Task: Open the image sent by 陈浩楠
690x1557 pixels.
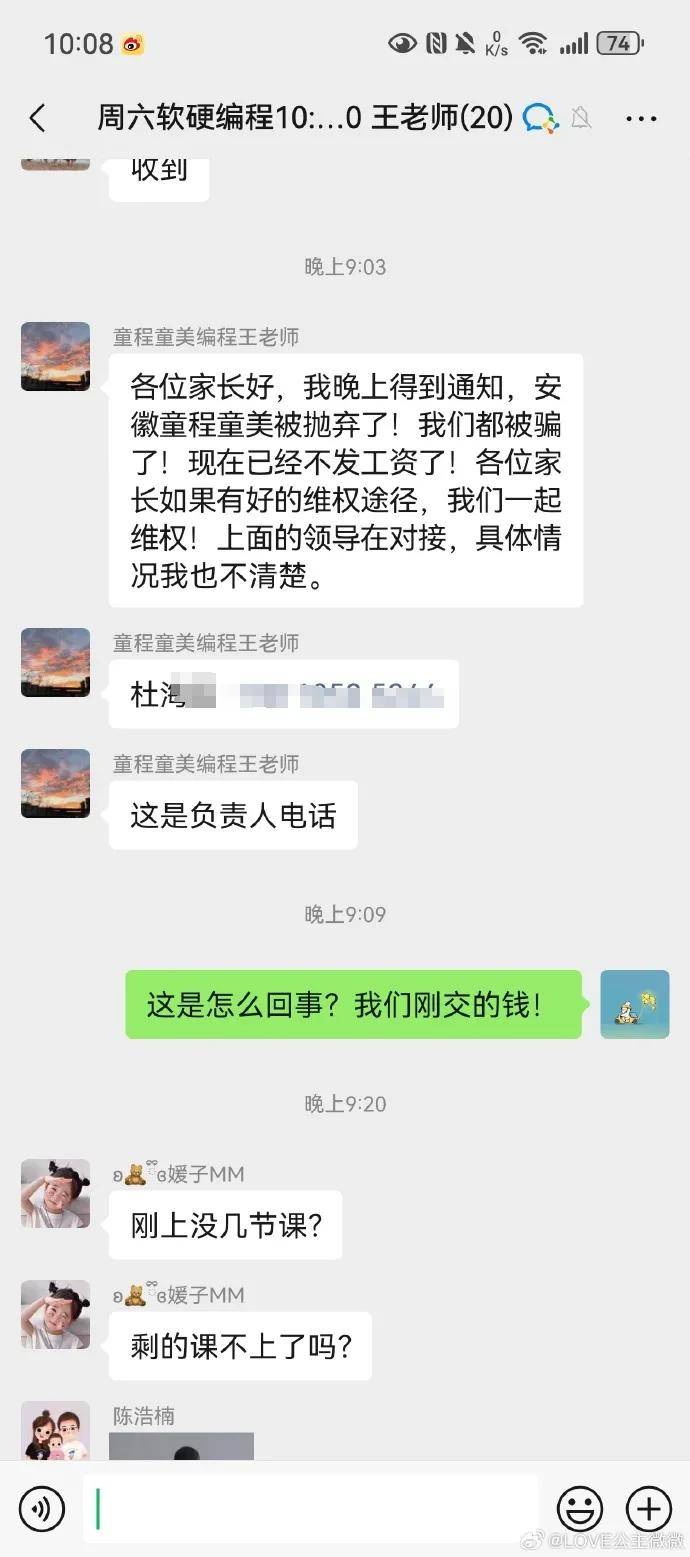Action: point(181,1446)
